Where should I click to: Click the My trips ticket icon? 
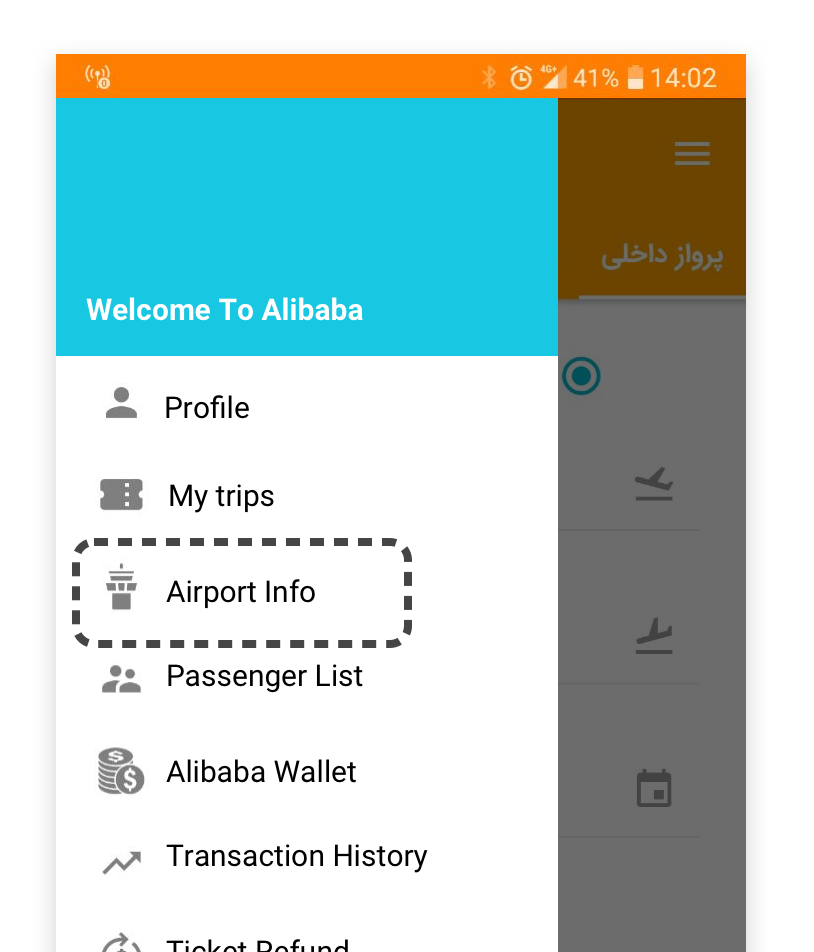(x=120, y=494)
